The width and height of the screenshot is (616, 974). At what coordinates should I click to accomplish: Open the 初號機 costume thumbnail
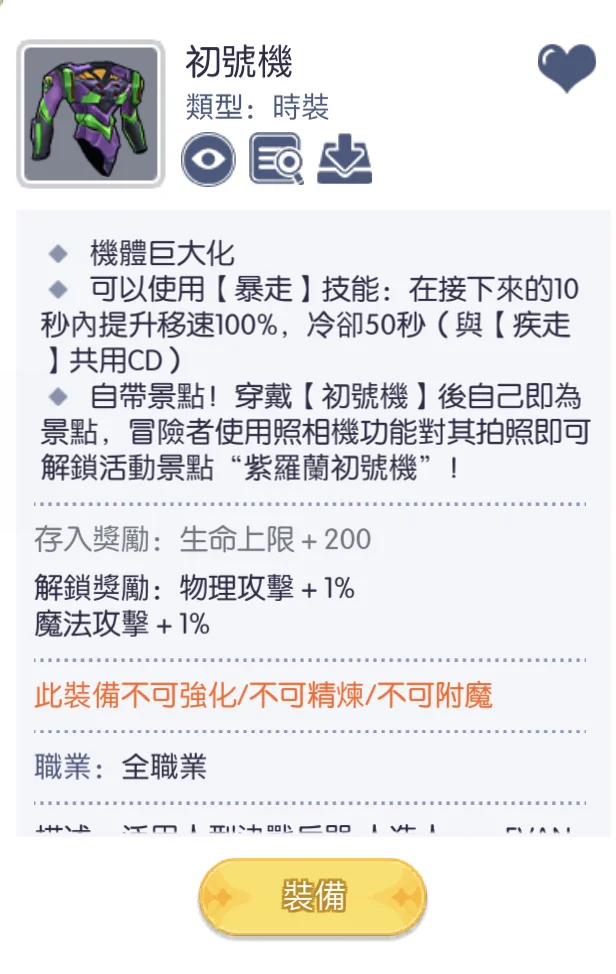coord(90,113)
